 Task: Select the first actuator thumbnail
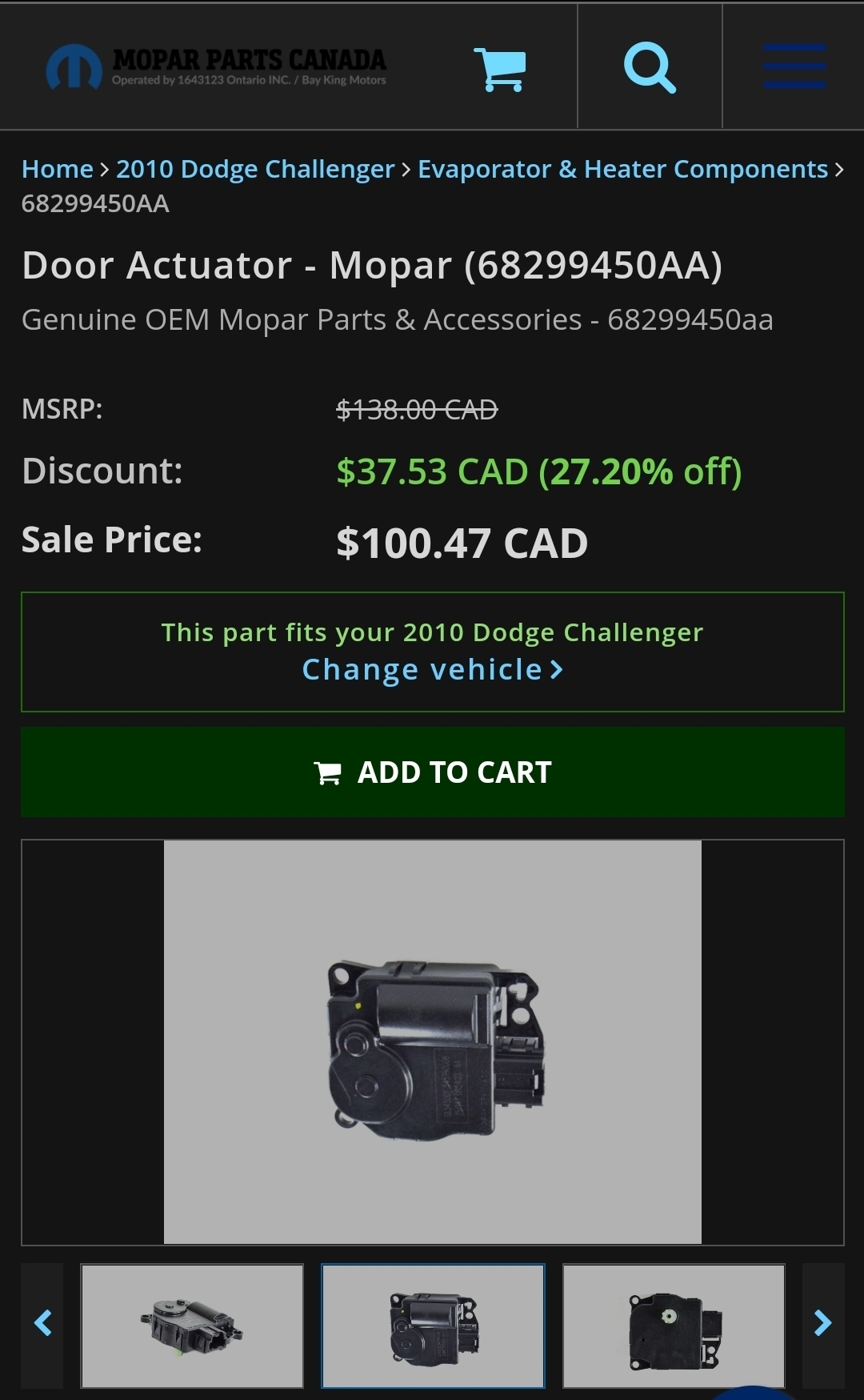(x=192, y=1326)
